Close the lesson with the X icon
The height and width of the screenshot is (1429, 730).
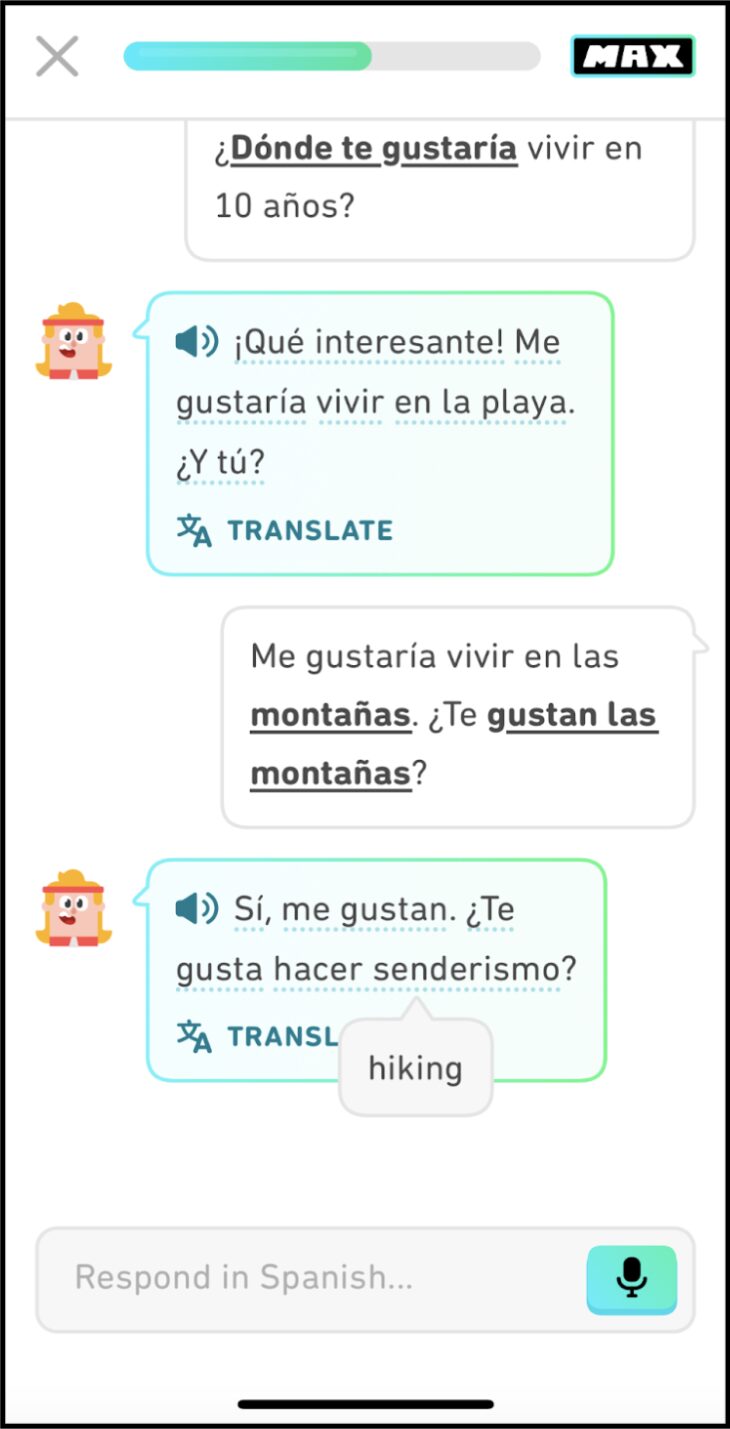click(x=57, y=56)
